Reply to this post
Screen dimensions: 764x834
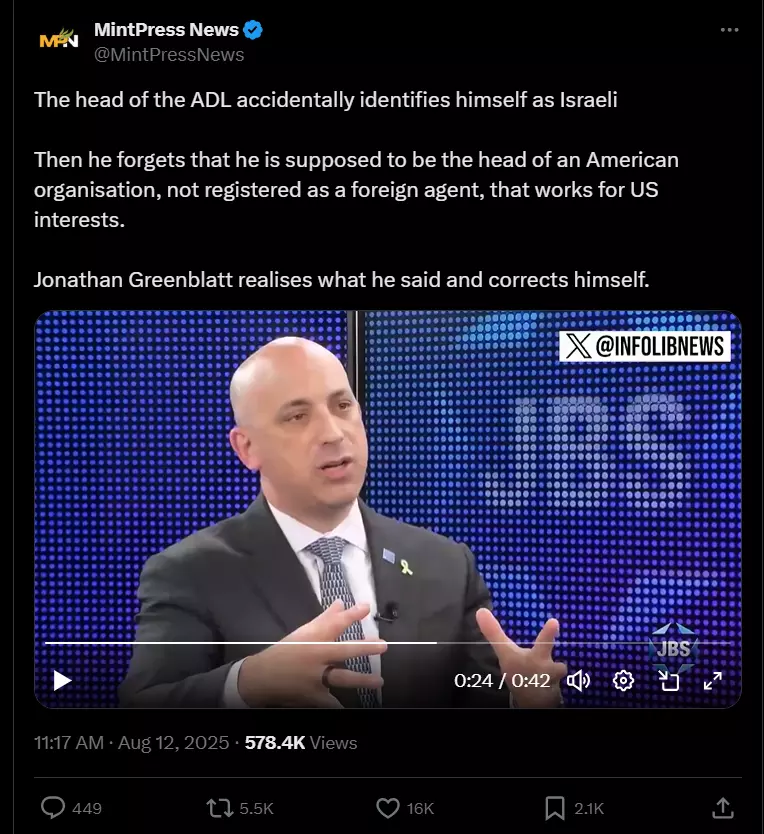click(x=71, y=808)
